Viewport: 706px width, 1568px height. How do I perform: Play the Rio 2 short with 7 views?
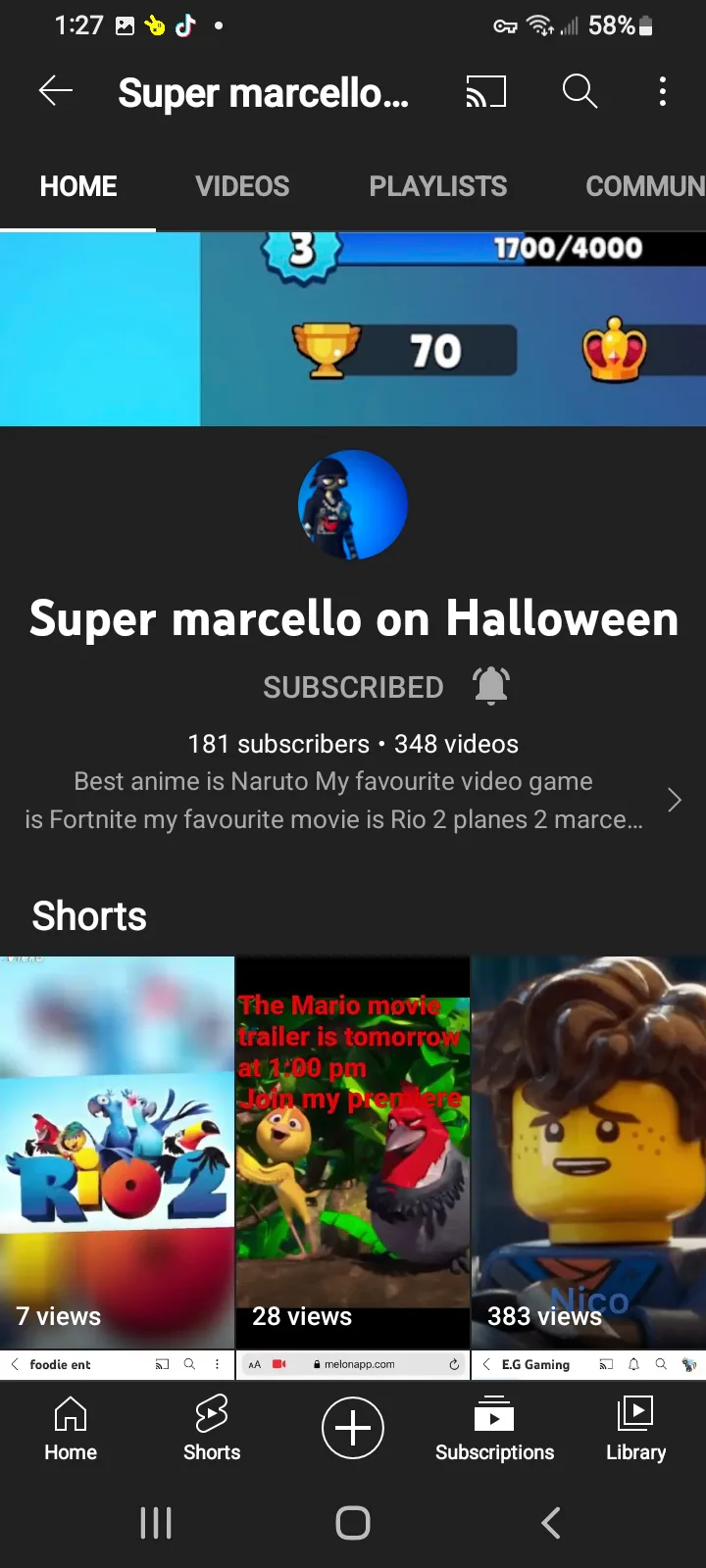pyautogui.click(x=117, y=1151)
